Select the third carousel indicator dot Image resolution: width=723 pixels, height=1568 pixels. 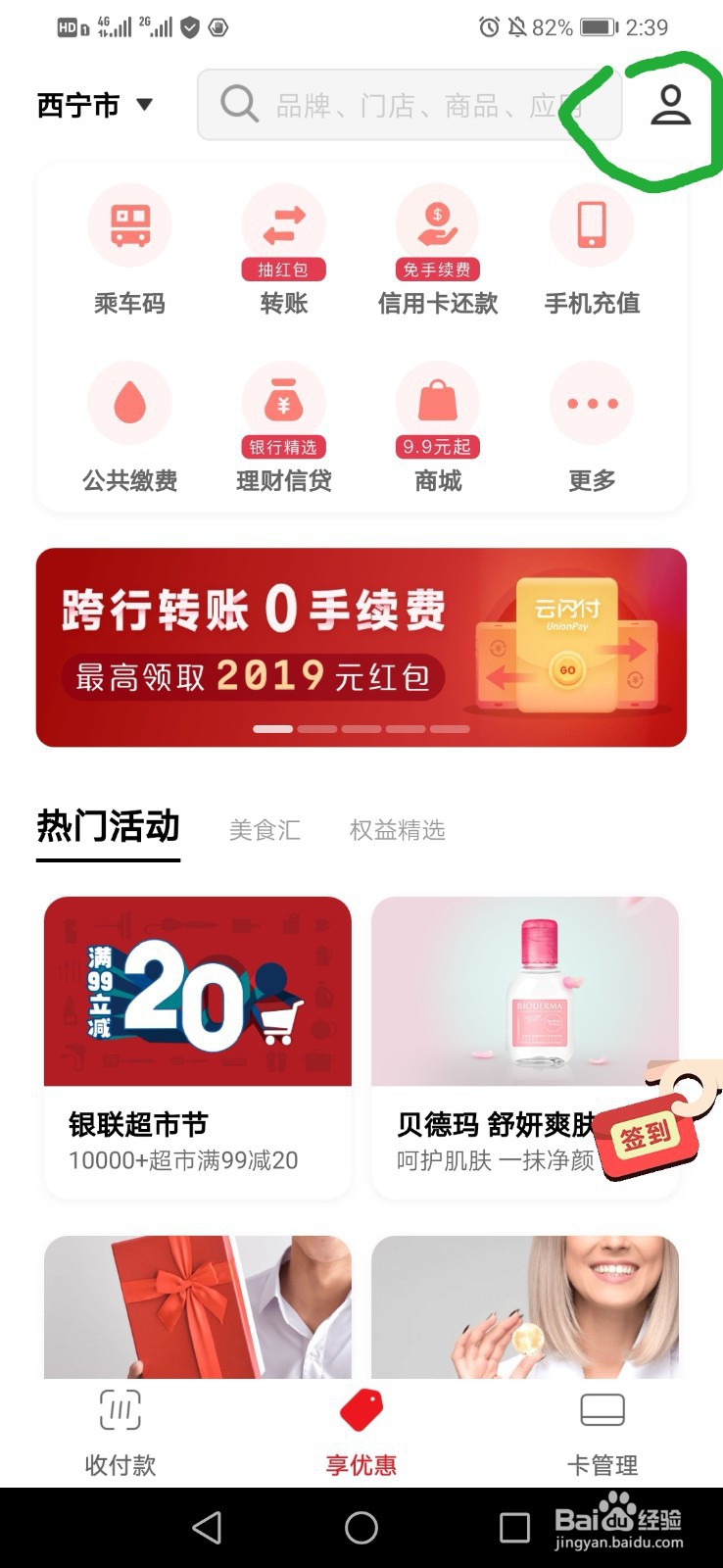click(x=360, y=729)
